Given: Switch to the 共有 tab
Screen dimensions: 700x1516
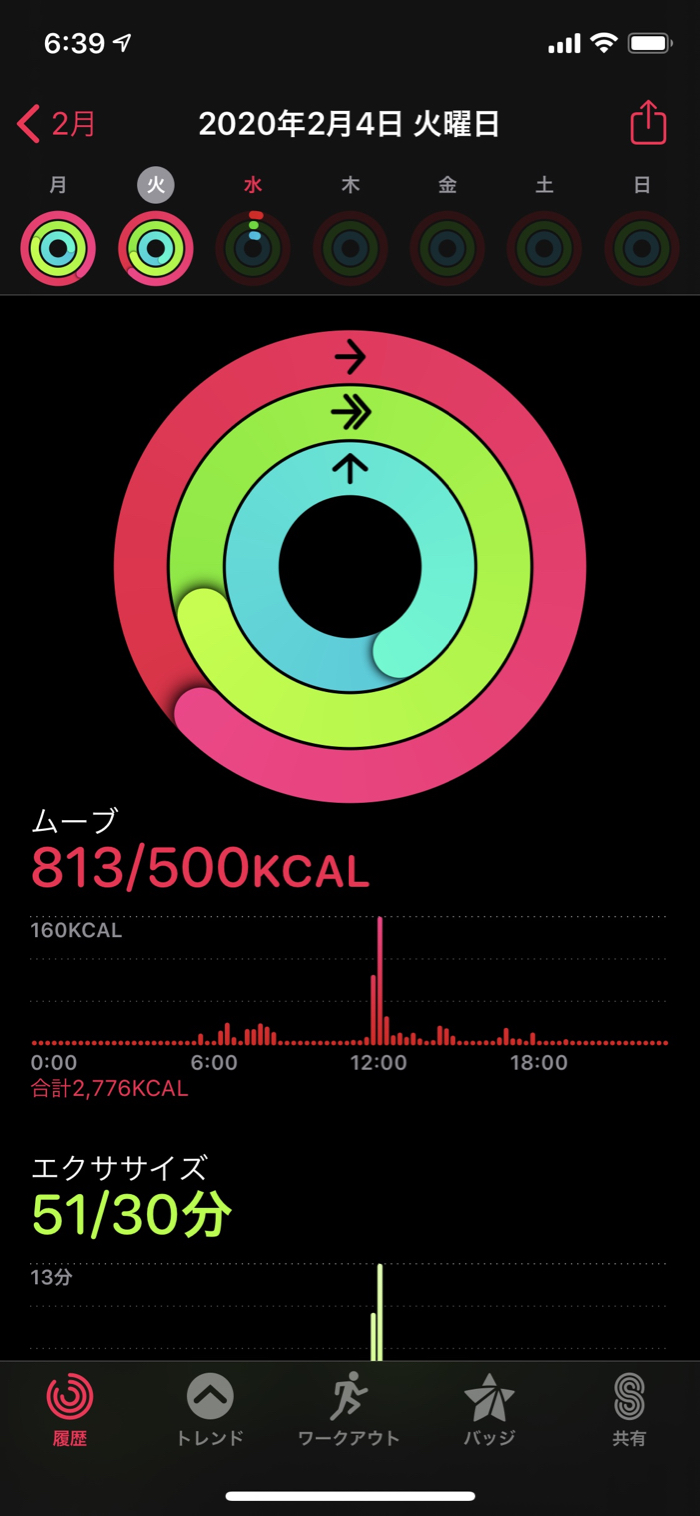Looking at the screenshot, I should pos(629,1410).
